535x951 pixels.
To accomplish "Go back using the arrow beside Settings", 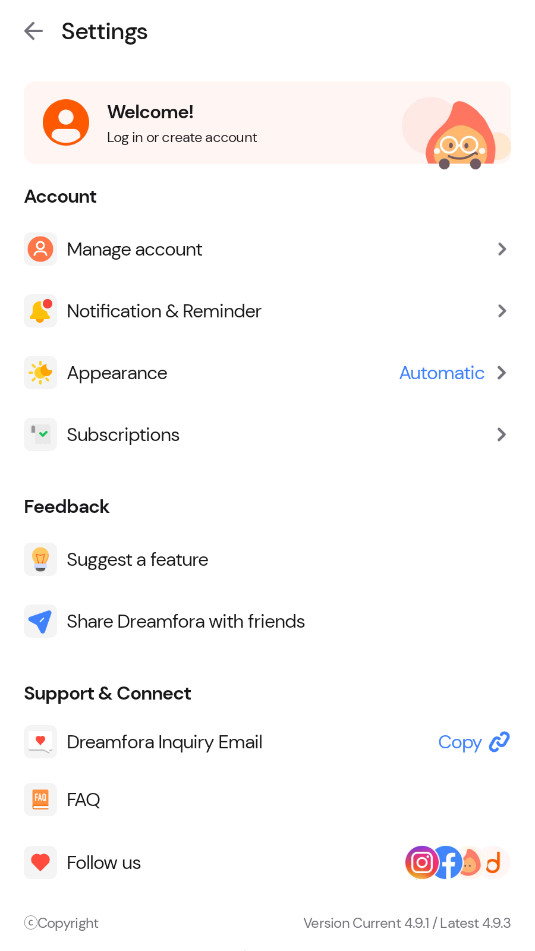I will point(33,31).
